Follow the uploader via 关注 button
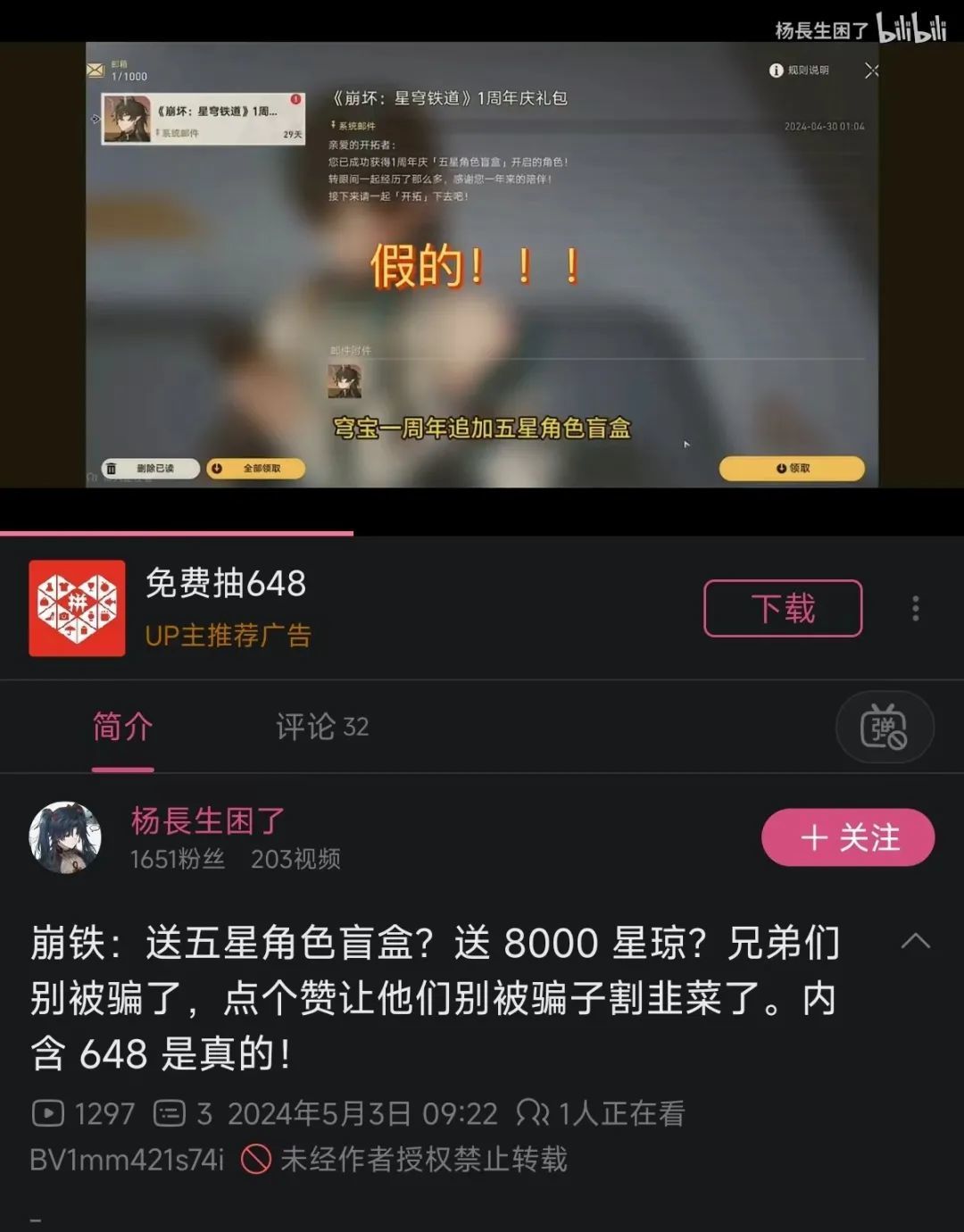This screenshot has width=964, height=1232. [846, 837]
